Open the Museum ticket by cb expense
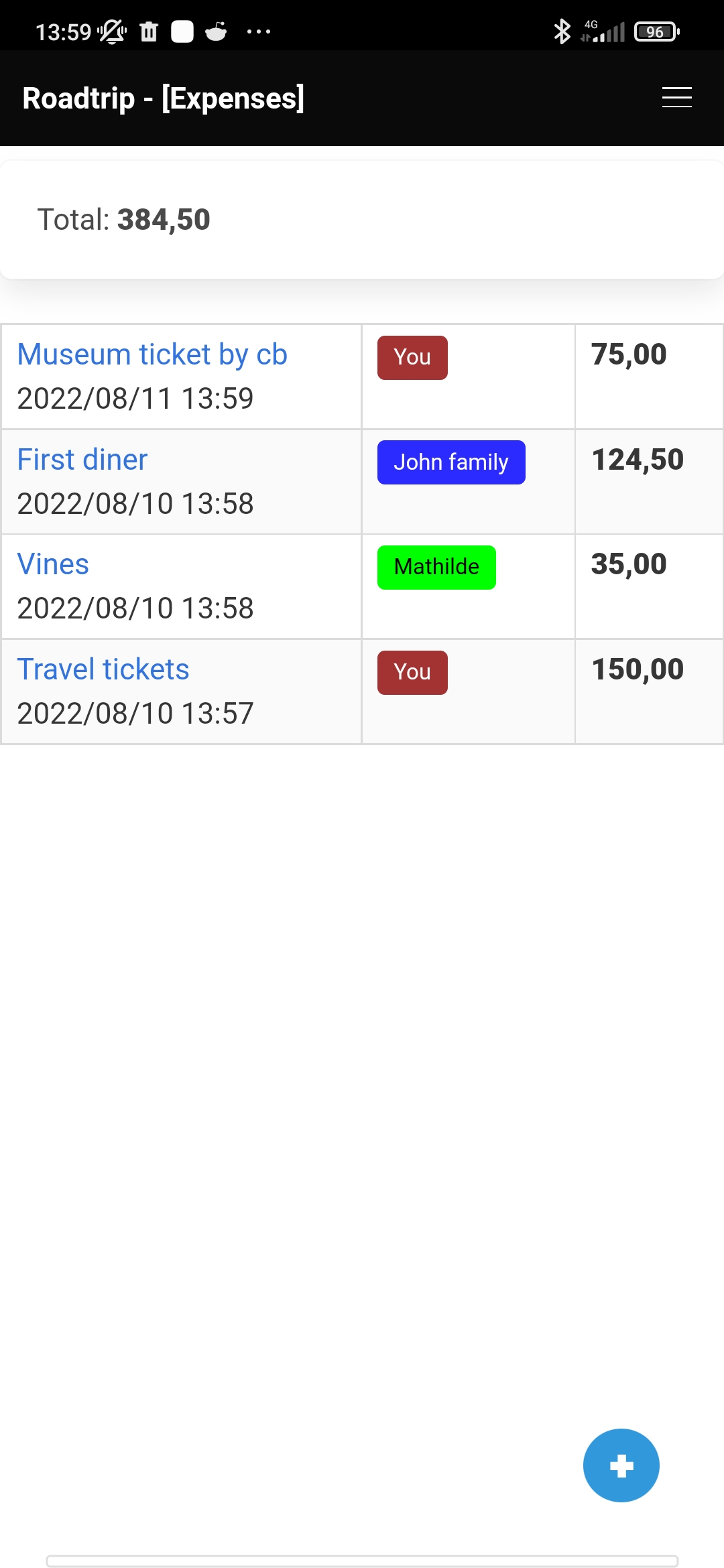Viewport: 724px width, 1568px height. tap(152, 354)
